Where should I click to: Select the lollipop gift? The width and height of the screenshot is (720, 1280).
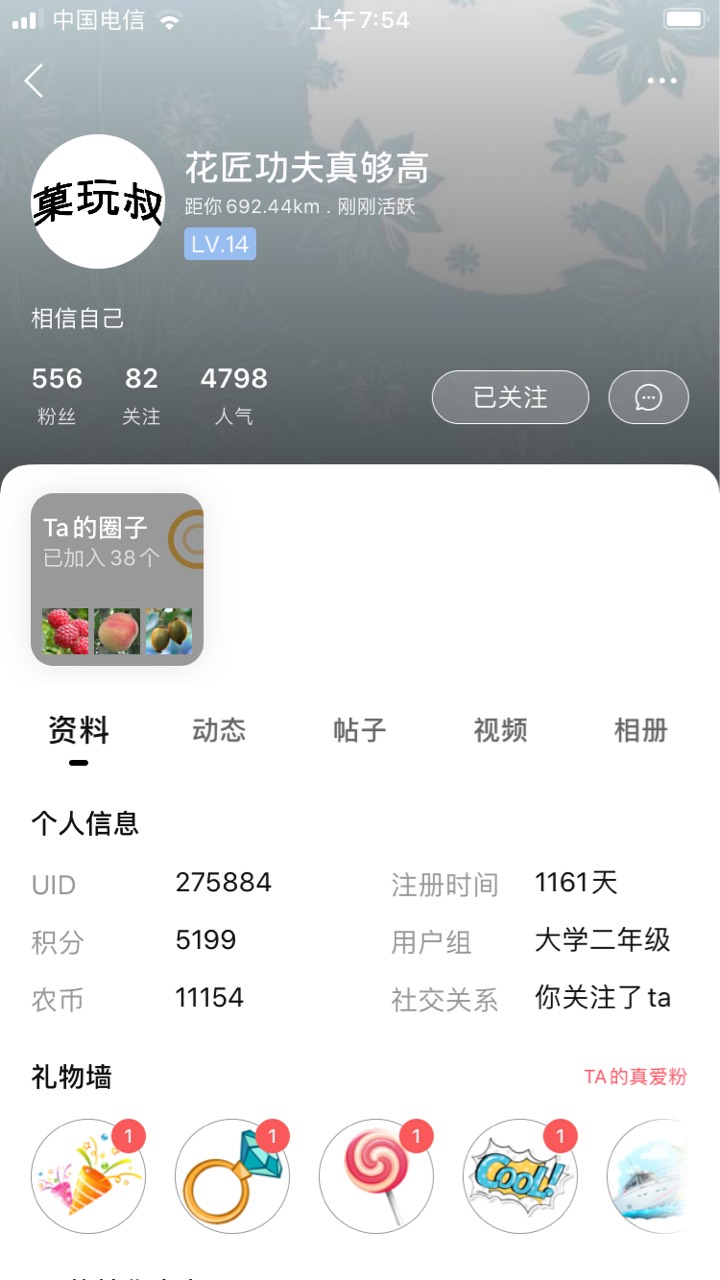pyautogui.click(x=376, y=1176)
